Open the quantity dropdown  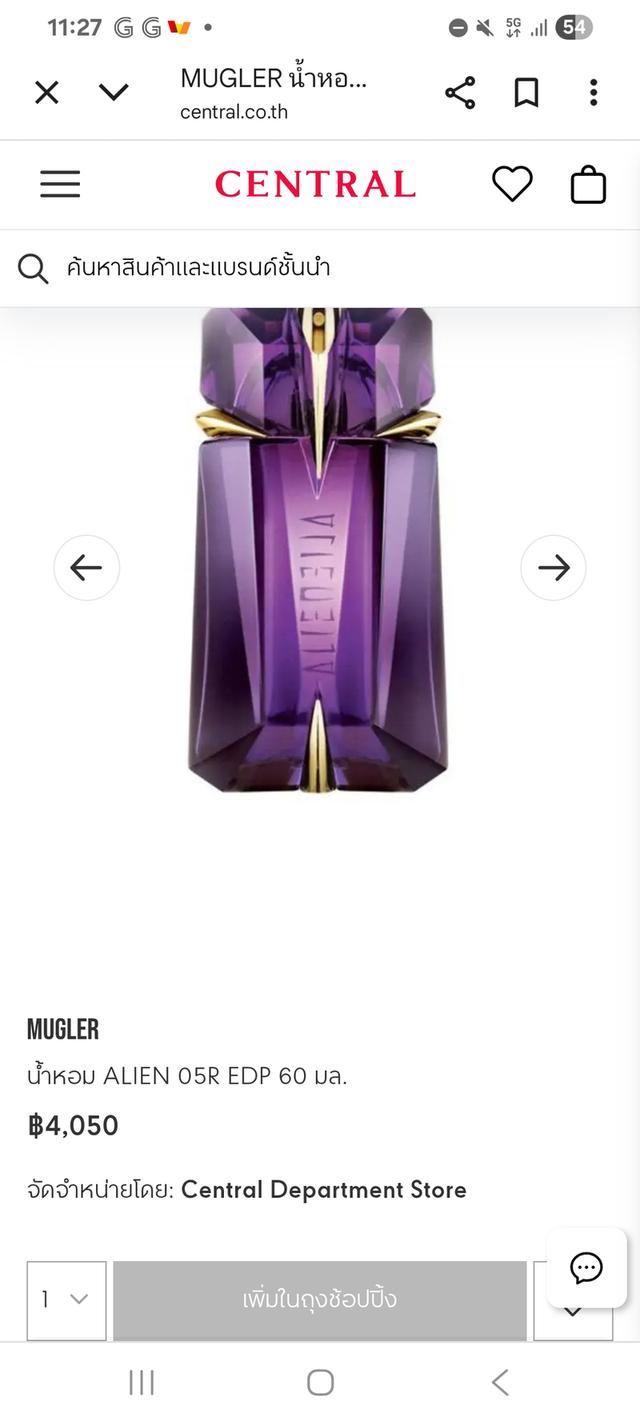pyautogui.click(x=66, y=1299)
